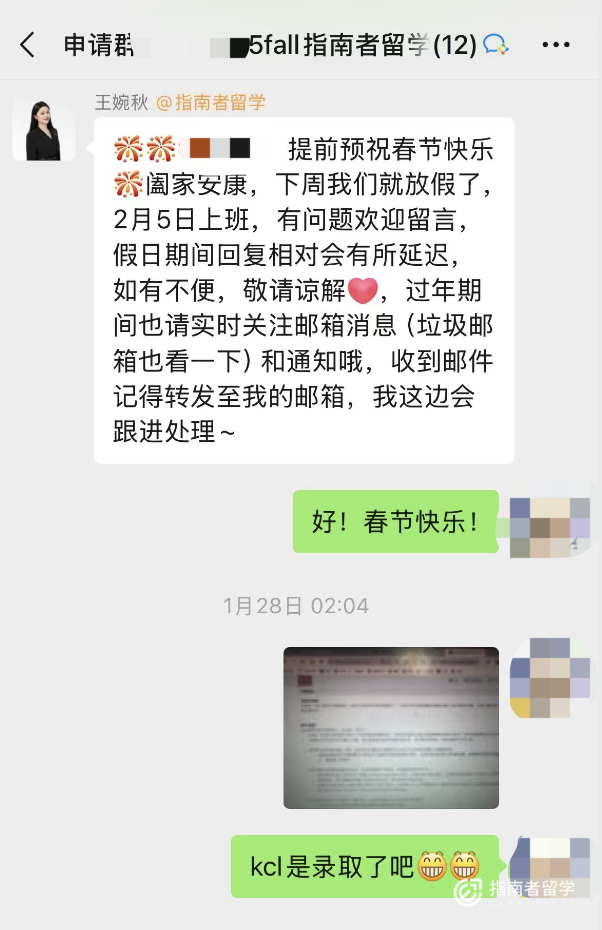View 王婉秋's profile avatar
The image size is (602, 930).
[44, 130]
